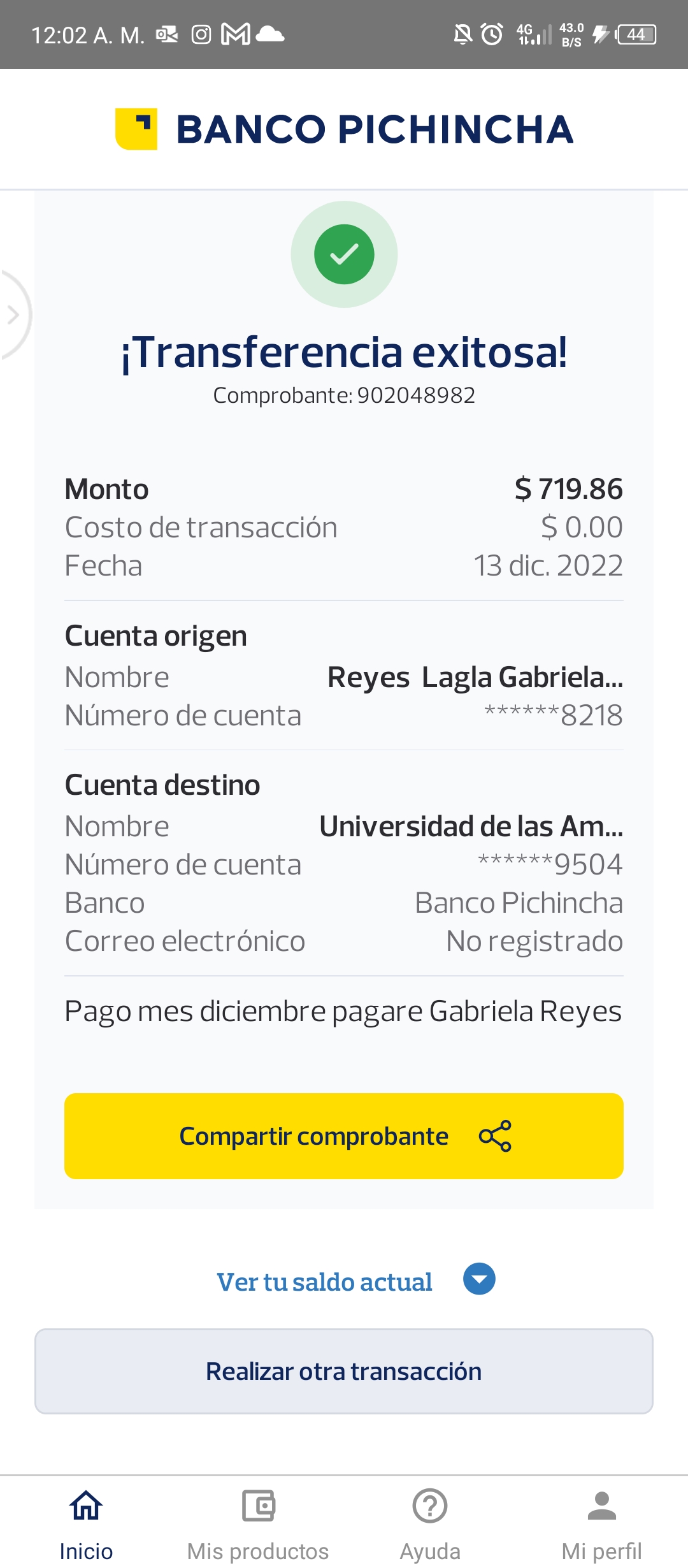
Task: Tap Realizar otra transacción button
Action: tap(344, 1371)
